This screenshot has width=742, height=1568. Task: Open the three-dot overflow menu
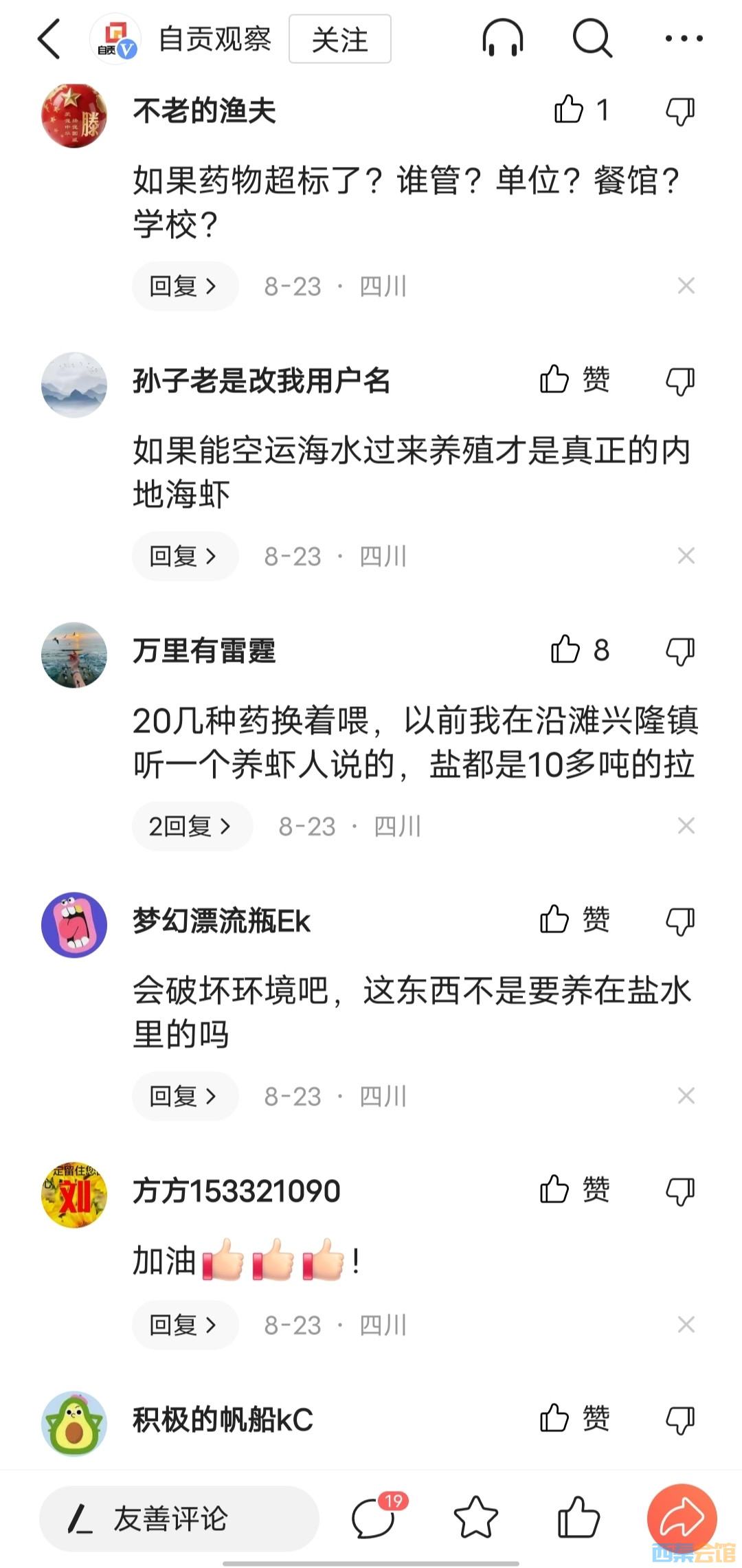[x=684, y=38]
